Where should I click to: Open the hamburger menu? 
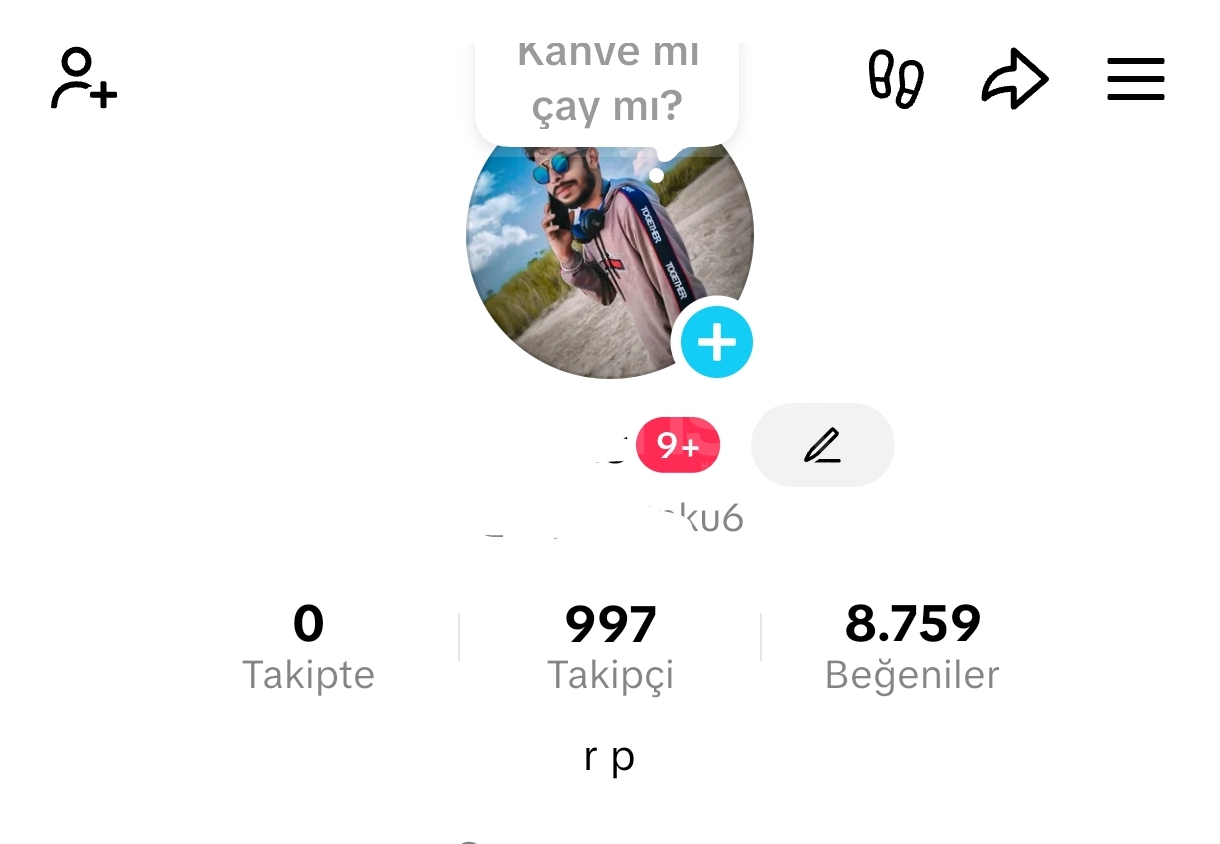click(1136, 79)
